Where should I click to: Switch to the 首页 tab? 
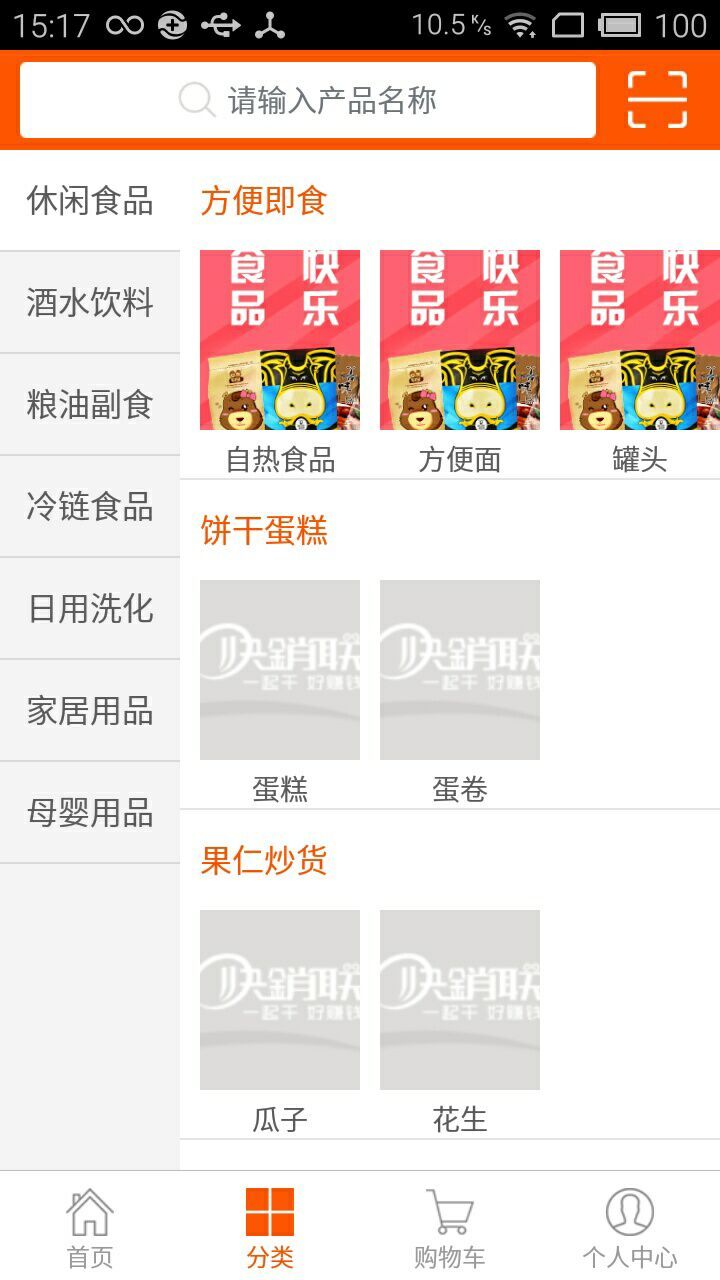pyautogui.click(x=90, y=1227)
